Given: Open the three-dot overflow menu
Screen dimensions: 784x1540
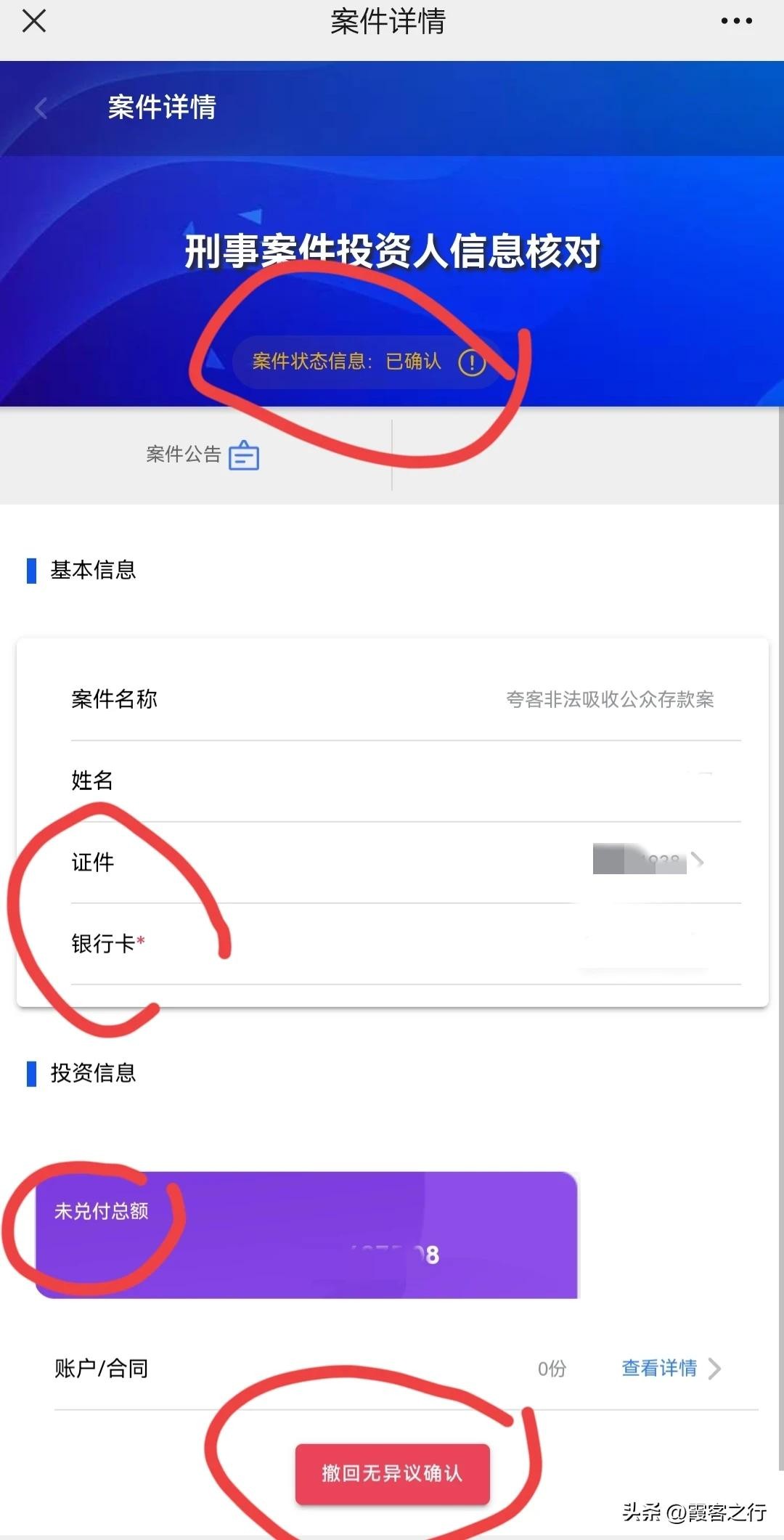Looking at the screenshot, I should coord(736,21).
